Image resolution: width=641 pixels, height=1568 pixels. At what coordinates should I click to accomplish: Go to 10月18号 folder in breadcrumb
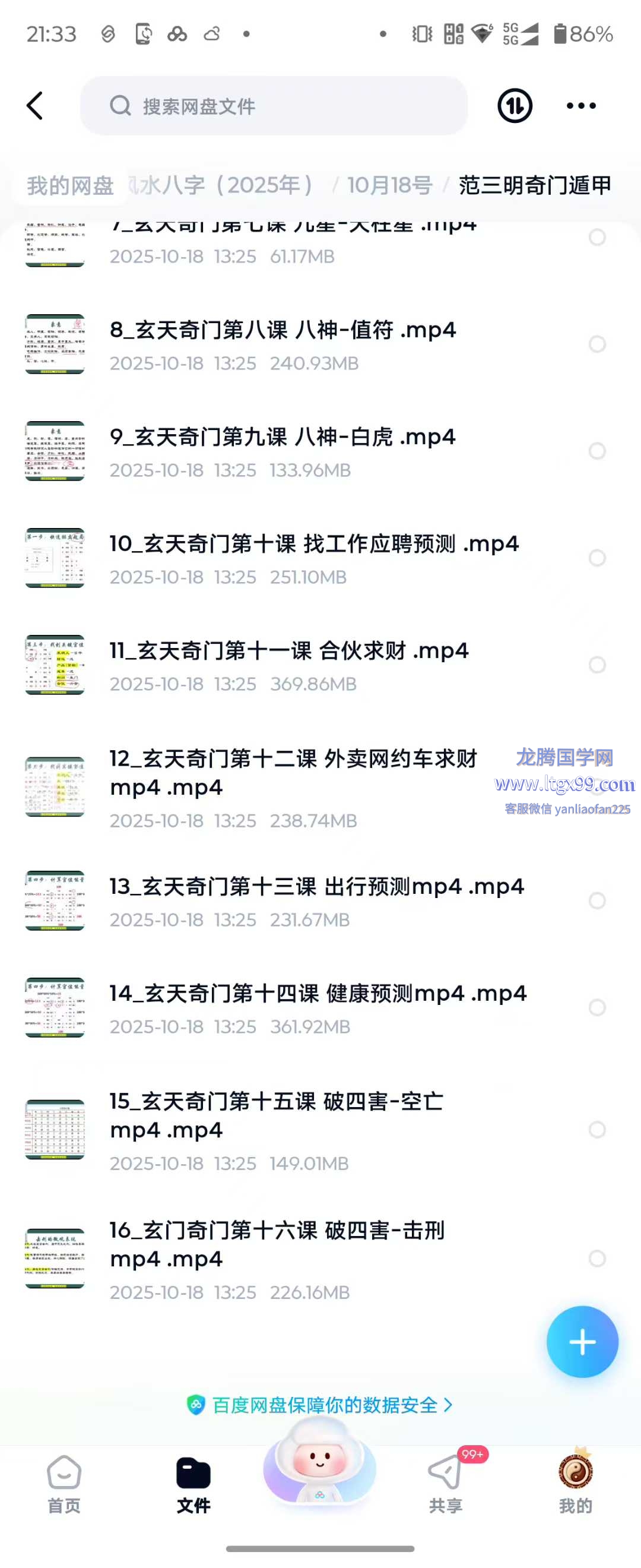click(390, 185)
